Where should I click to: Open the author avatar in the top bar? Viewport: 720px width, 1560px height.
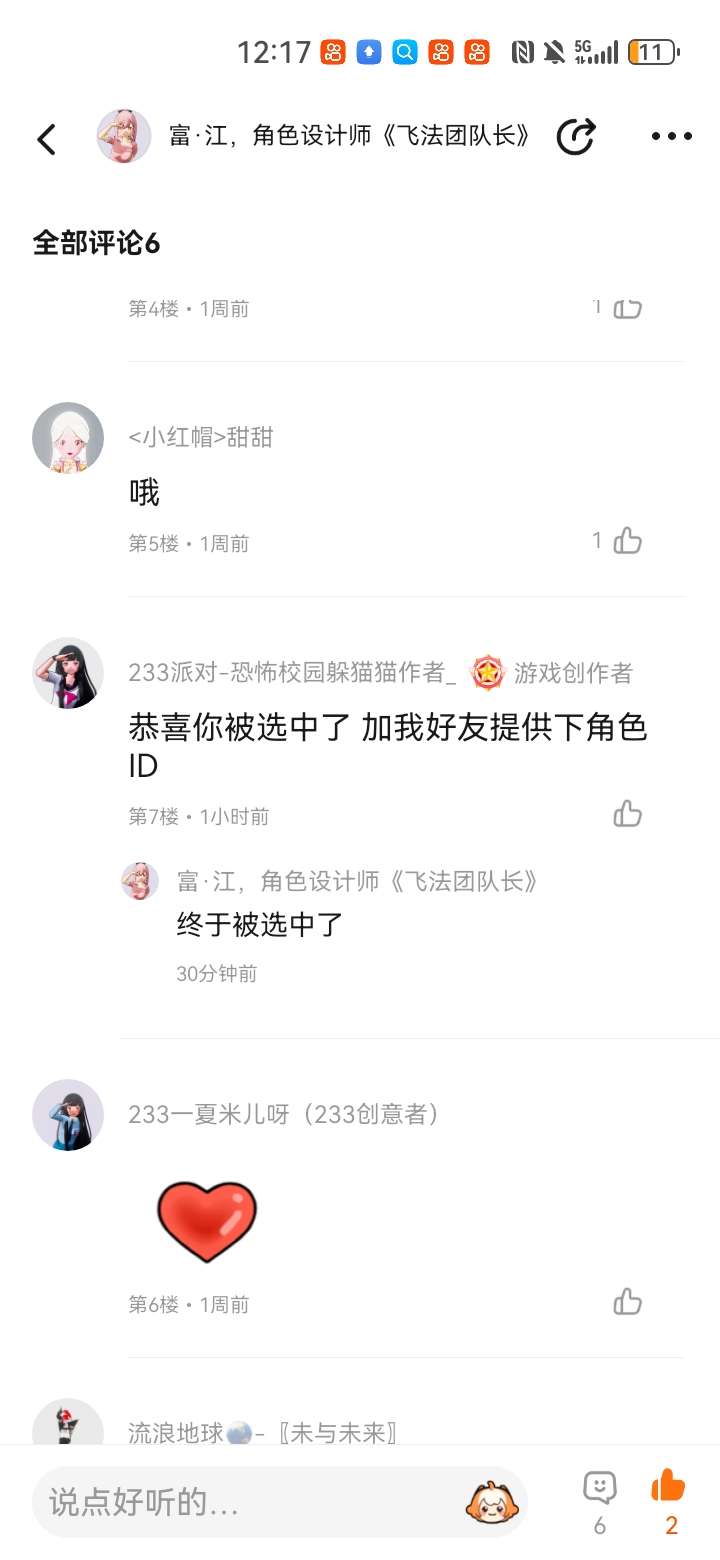(x=124, y=136)
